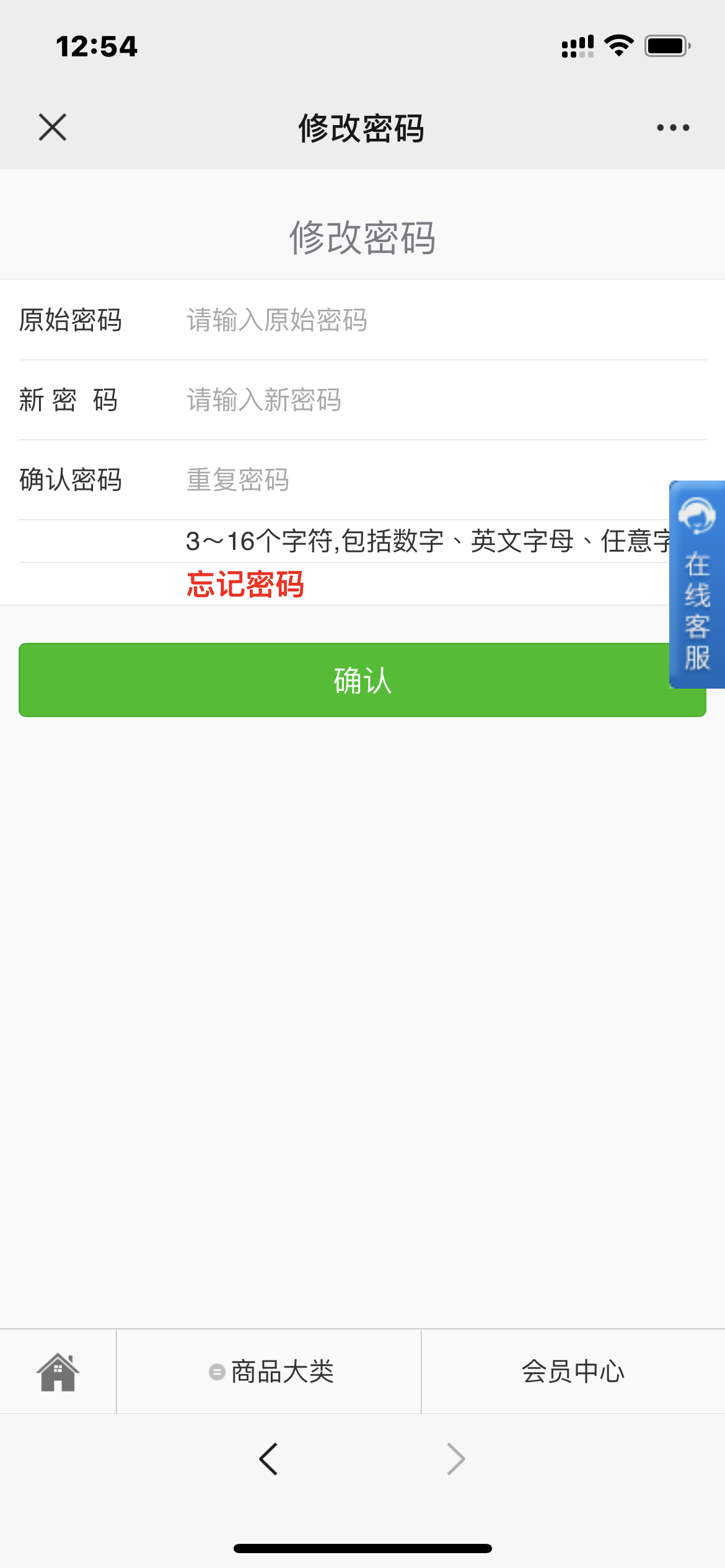Open the 忘记密码 link
The image size is (725, 1568).
(x=245, y=584)
